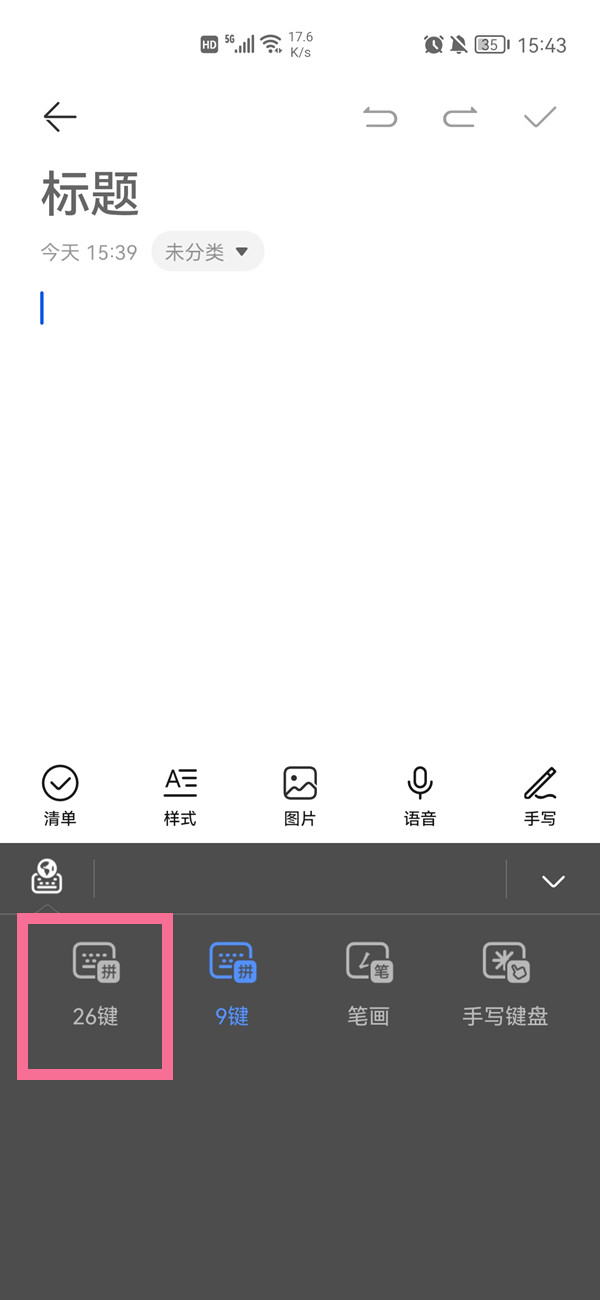Tap the note body text area

point(300,500)
